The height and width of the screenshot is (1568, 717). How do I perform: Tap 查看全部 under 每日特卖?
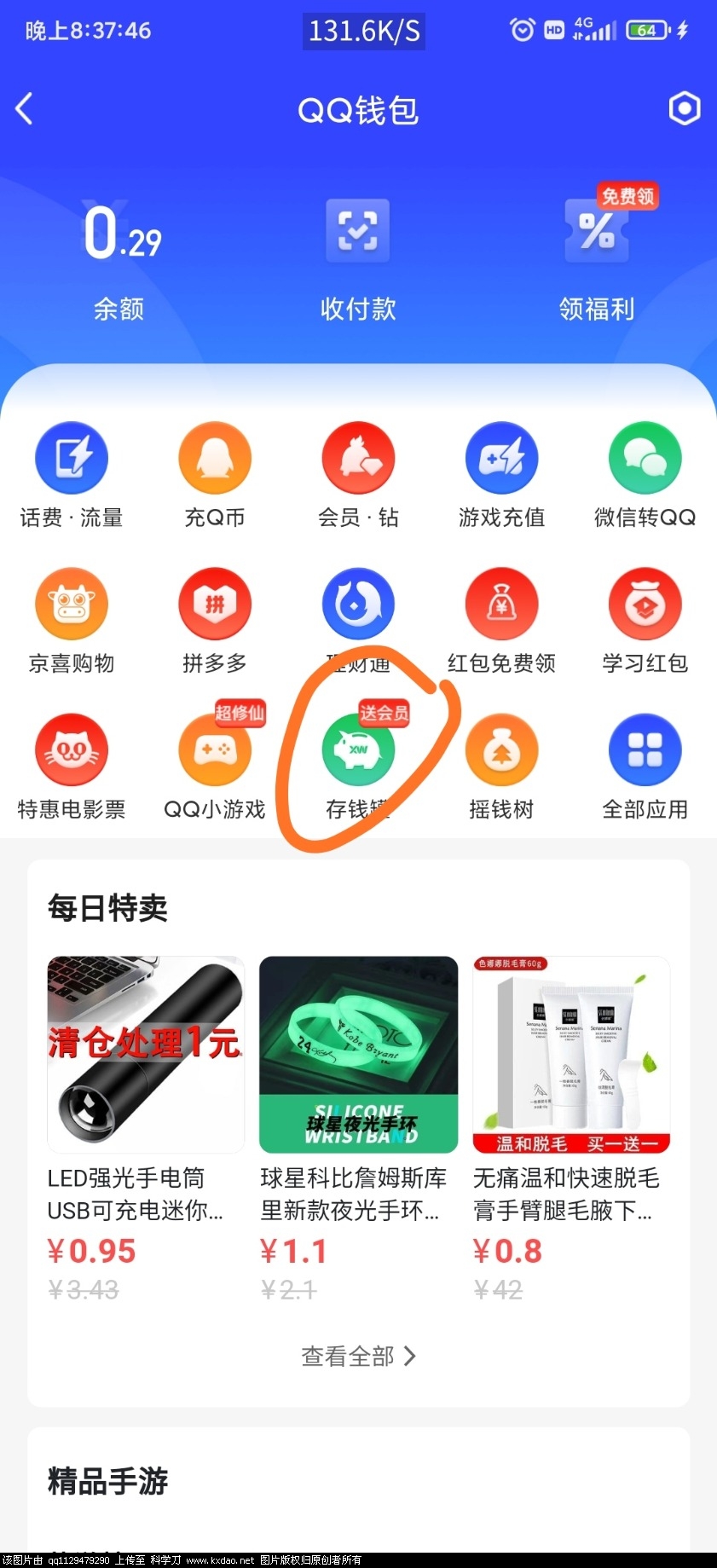click(x=358, y=1356)
